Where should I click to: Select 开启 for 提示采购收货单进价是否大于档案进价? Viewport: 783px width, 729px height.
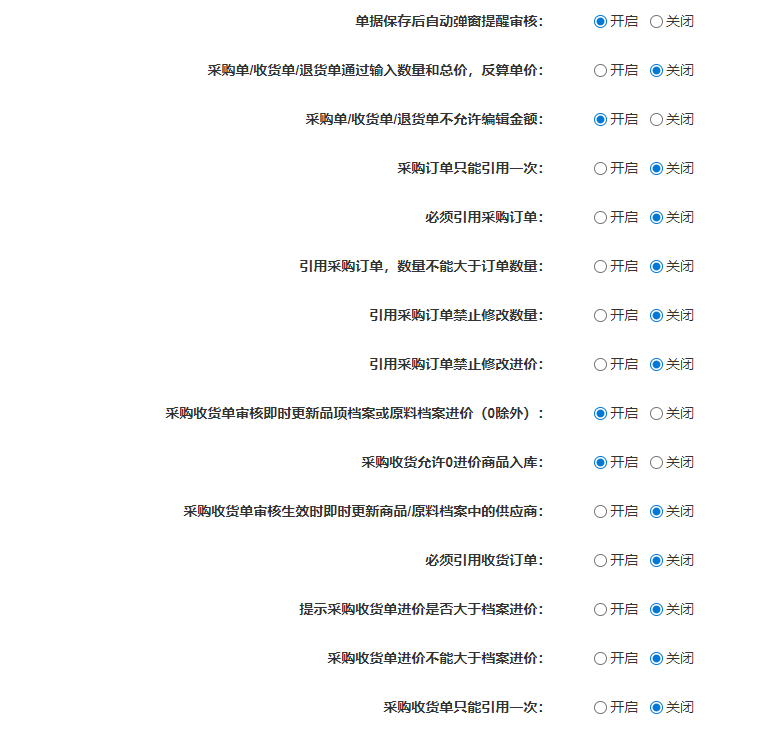(x=600, y=609)
